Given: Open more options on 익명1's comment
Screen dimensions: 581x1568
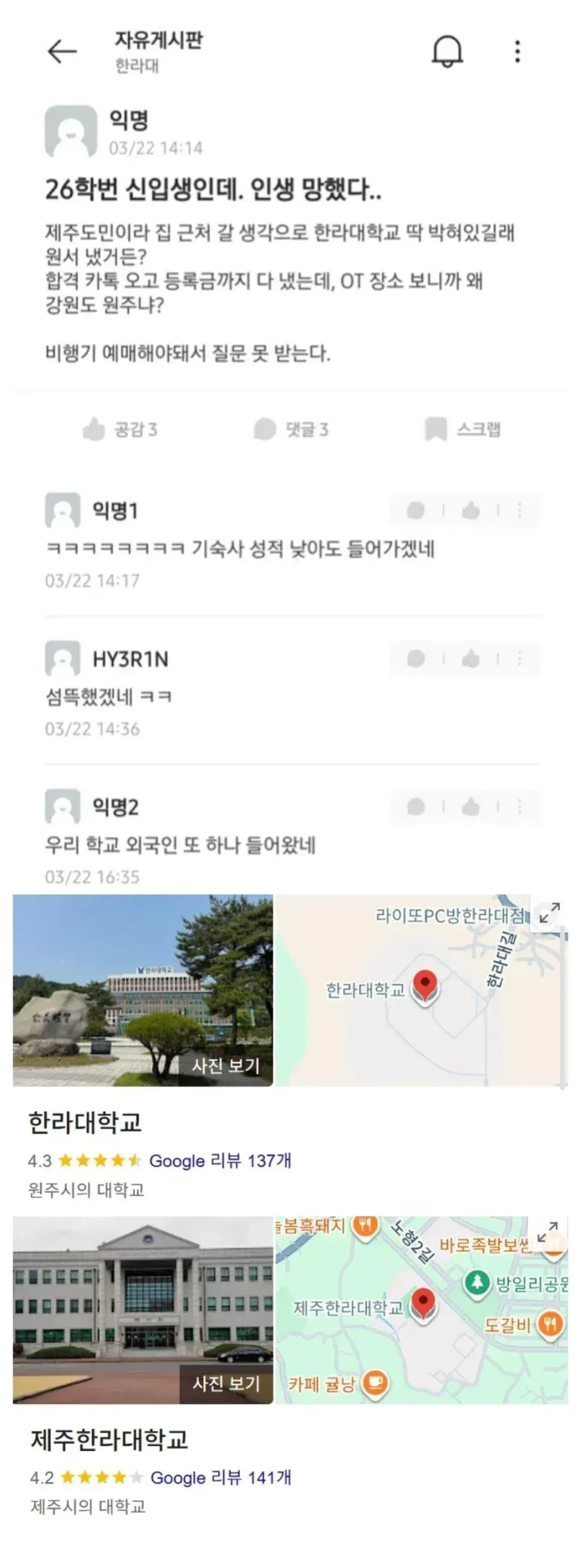Looking at the screenshot, I should point(520,510).
